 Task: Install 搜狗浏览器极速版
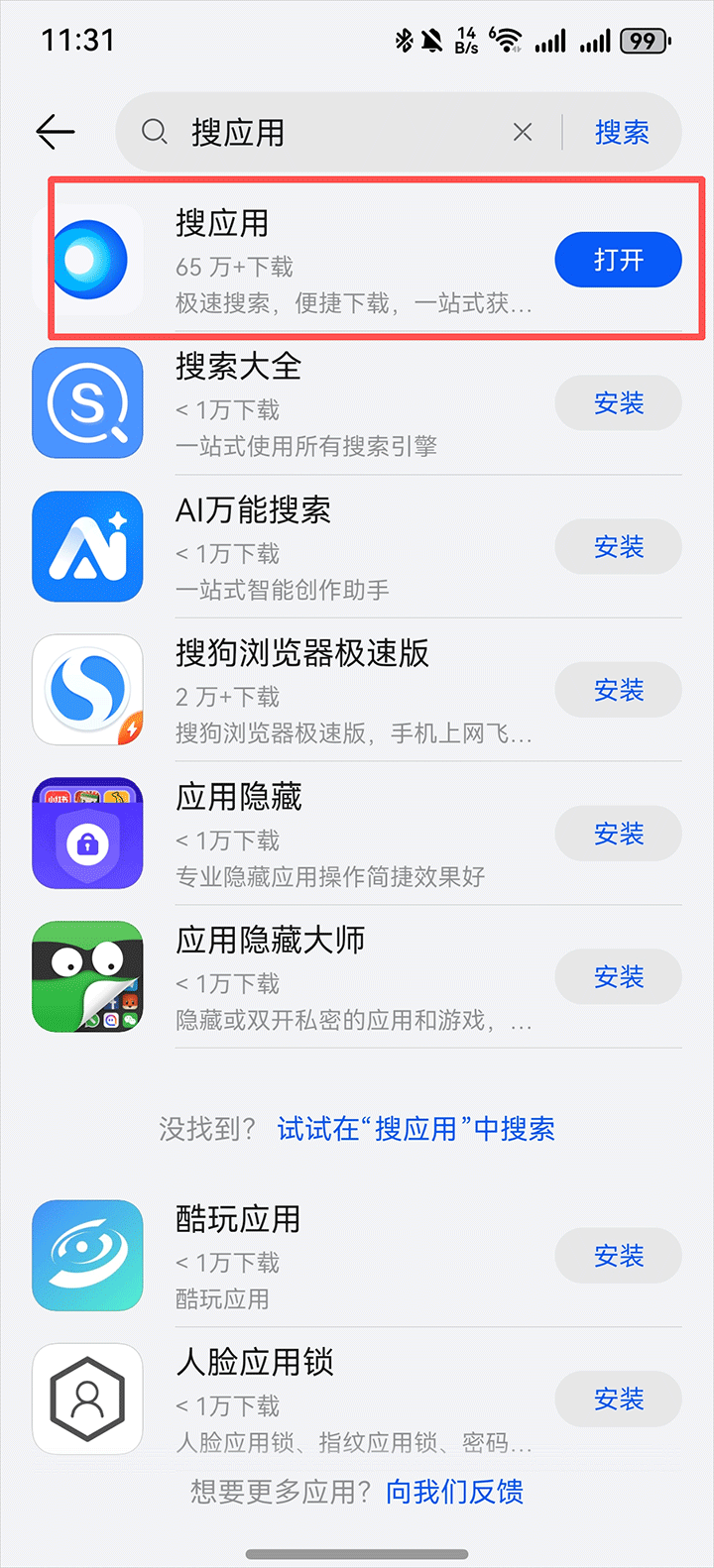618,691
